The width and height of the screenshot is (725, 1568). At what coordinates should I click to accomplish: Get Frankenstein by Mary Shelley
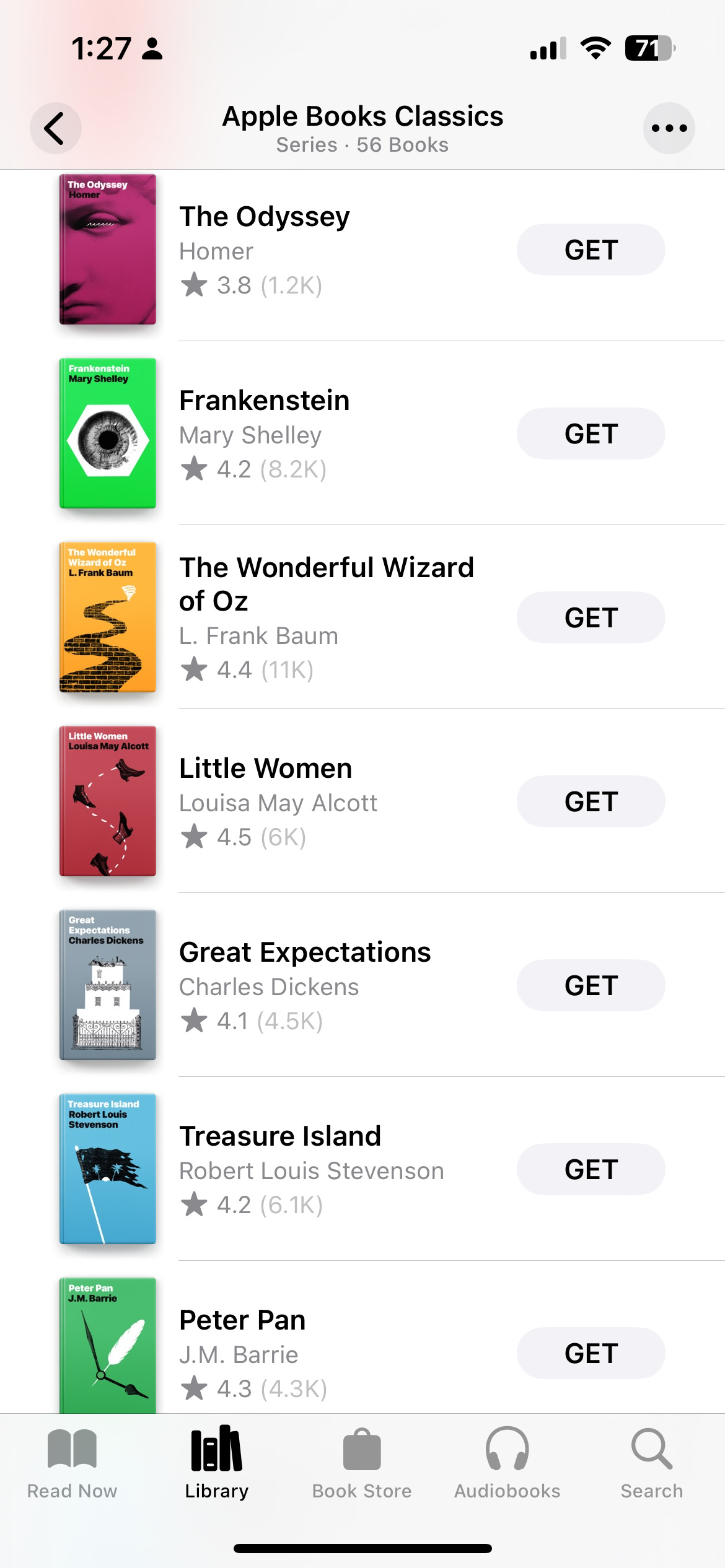[x=591, y=433]
